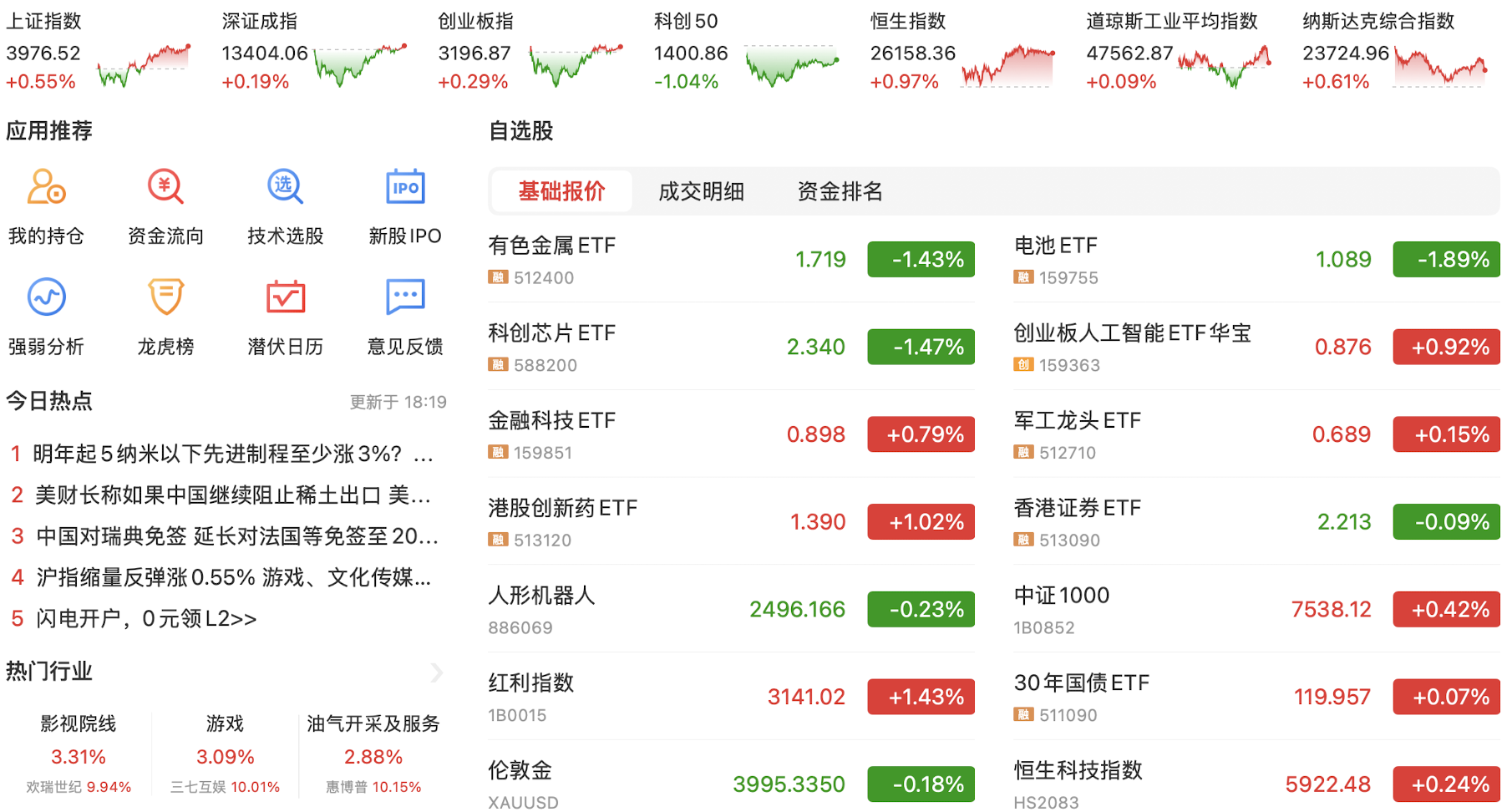The image size is (1512, 812).
Task: Open 新股IPO section
Action: [x=405, y=205]
